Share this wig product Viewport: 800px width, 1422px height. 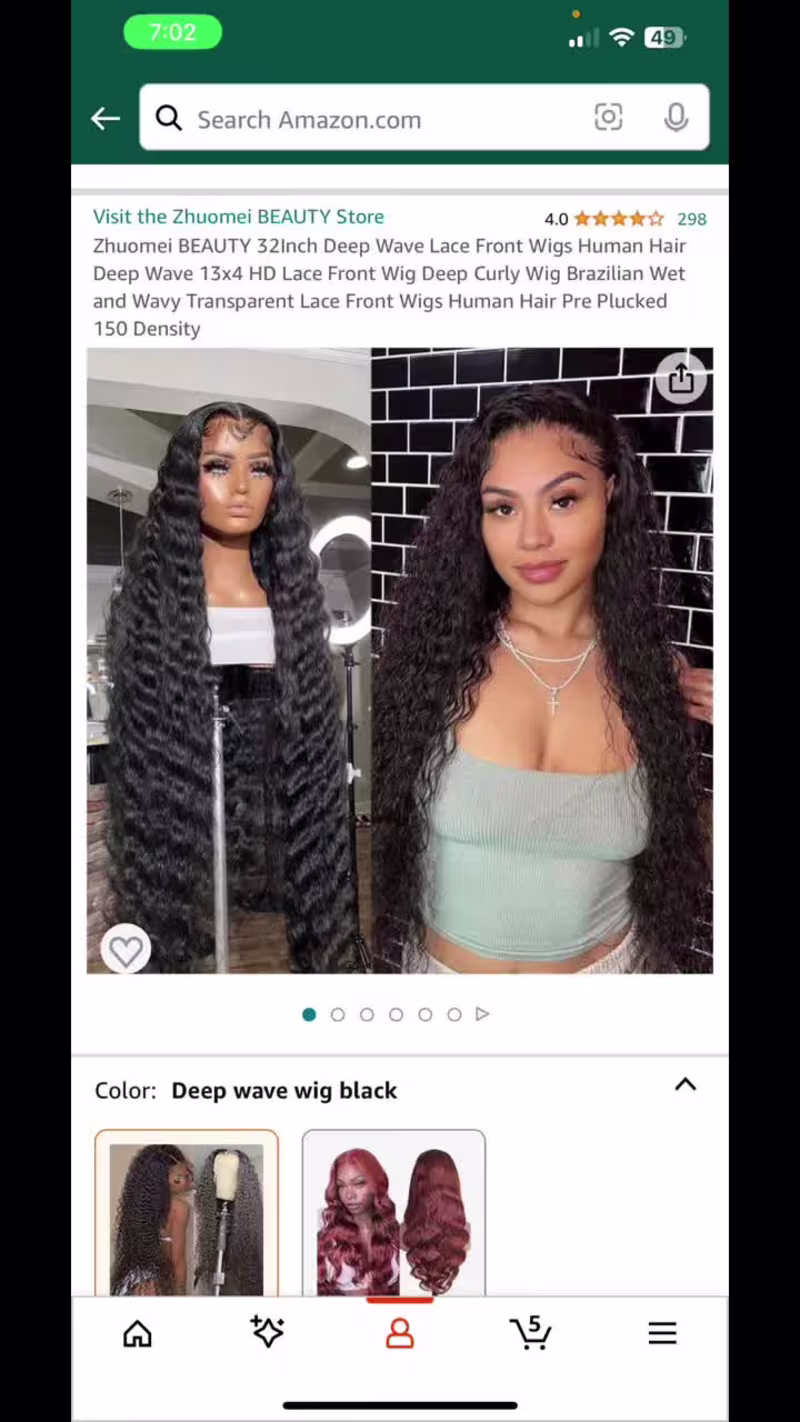coord(681,379)
